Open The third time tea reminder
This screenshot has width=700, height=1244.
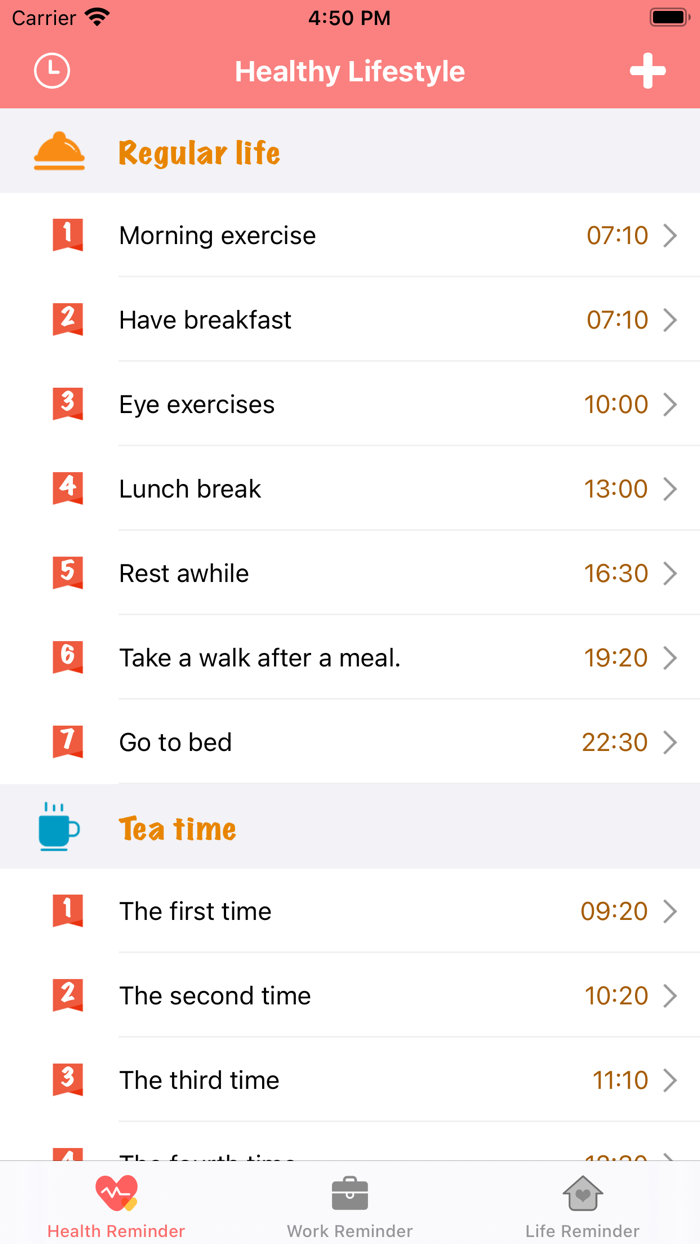pos(350,1080)
